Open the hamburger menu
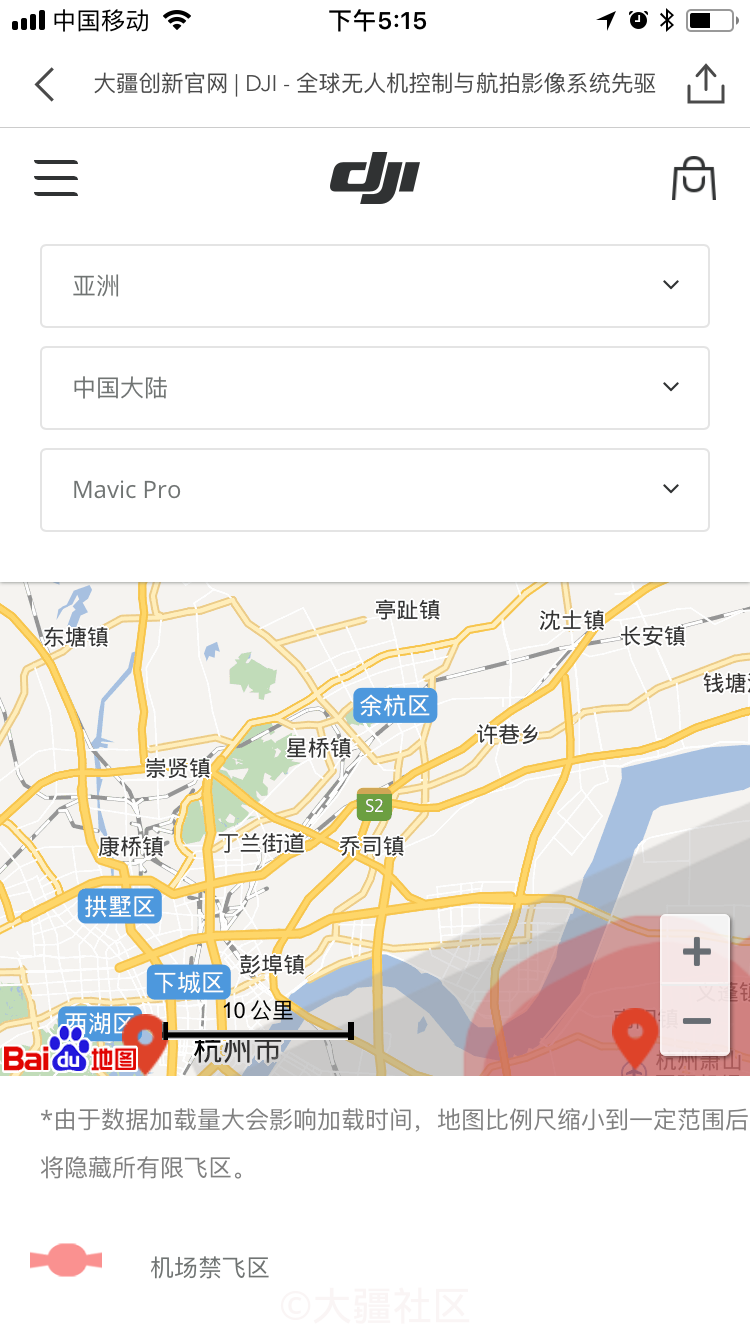 (x=56, y=177)
